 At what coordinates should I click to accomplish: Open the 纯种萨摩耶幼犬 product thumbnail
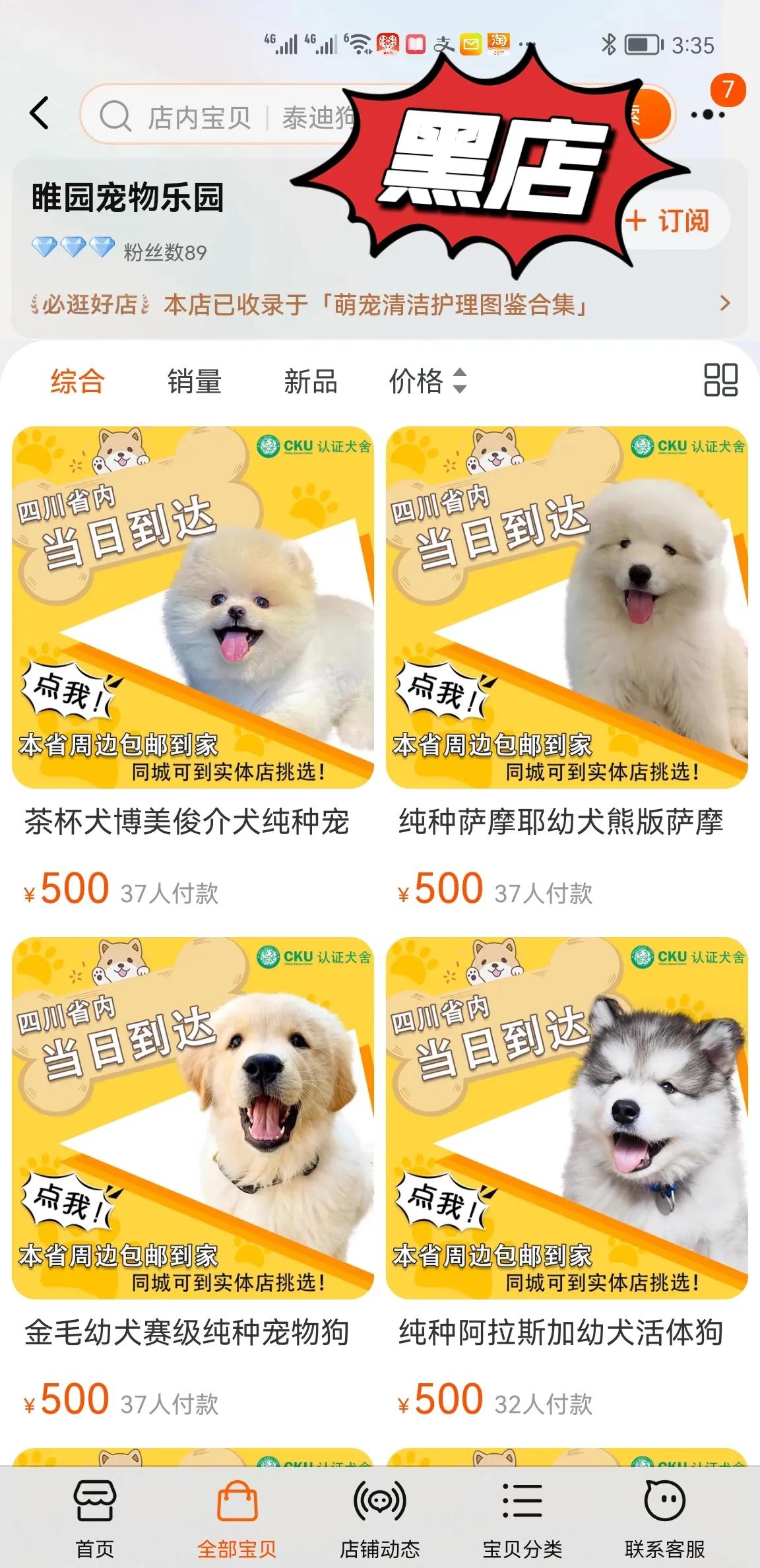[x=569, y=607]
